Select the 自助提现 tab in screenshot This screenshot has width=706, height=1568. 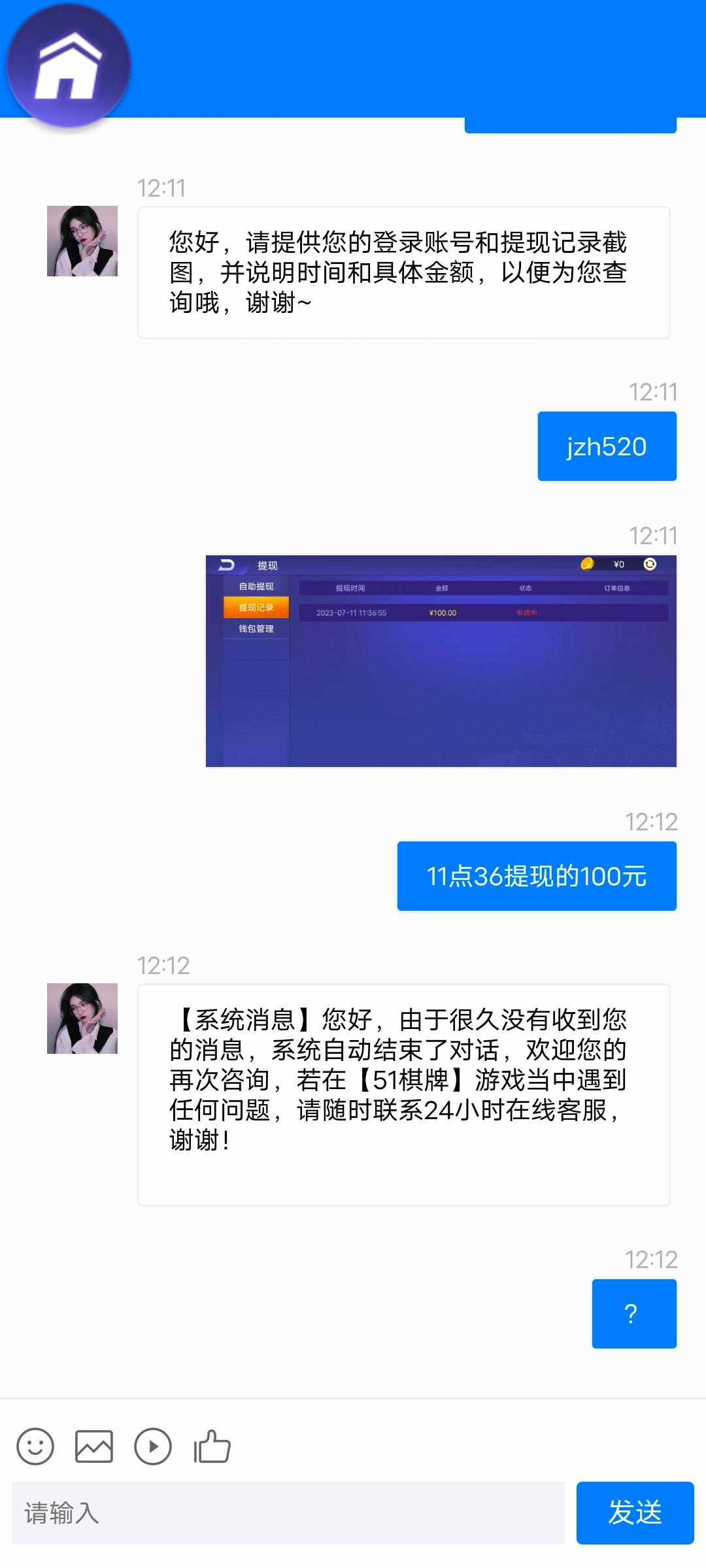256,585
